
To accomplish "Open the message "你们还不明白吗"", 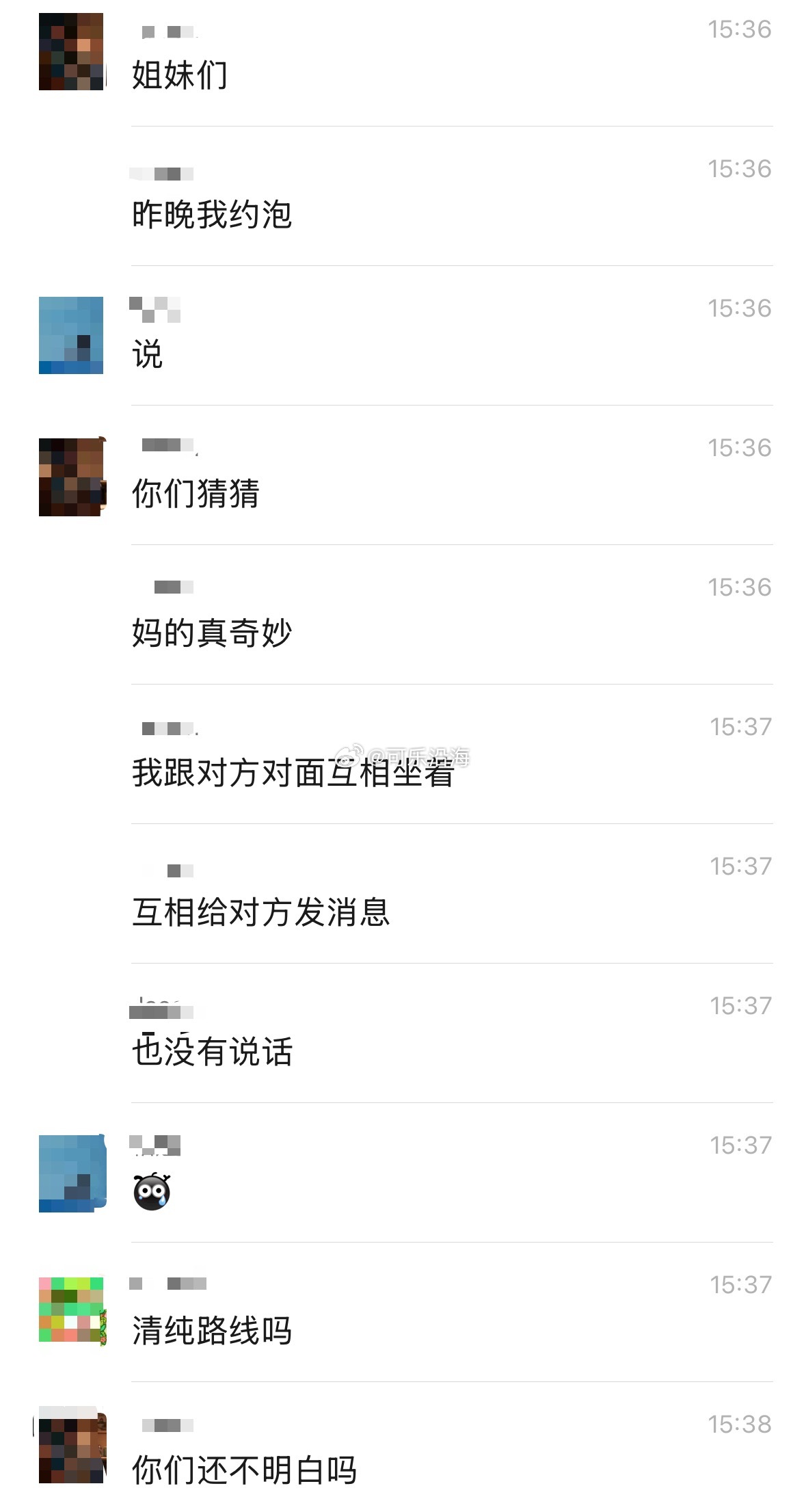I will (x=244, y=1470).
